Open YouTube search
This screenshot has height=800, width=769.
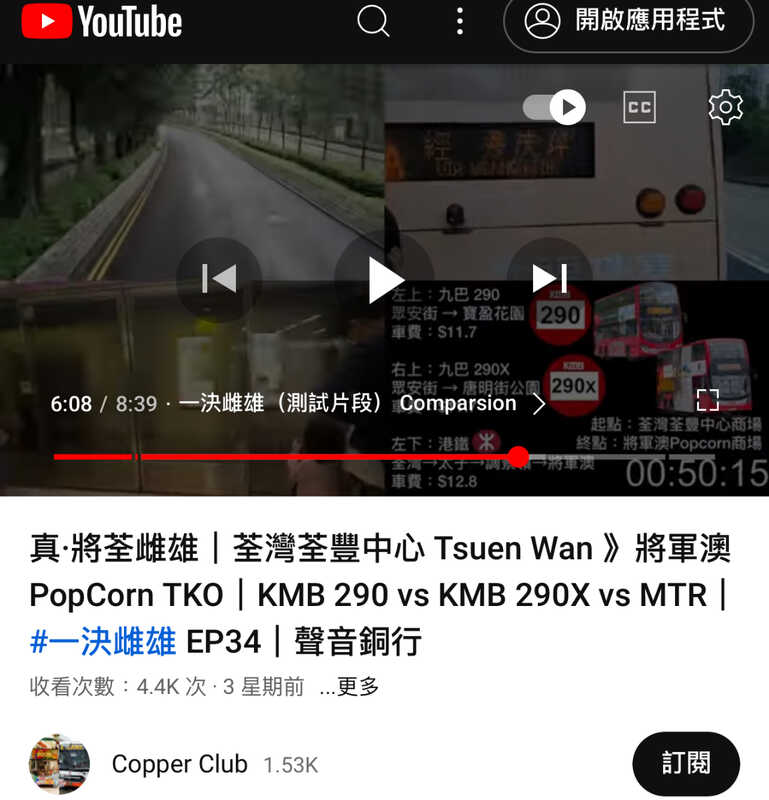tap(373, 20)
